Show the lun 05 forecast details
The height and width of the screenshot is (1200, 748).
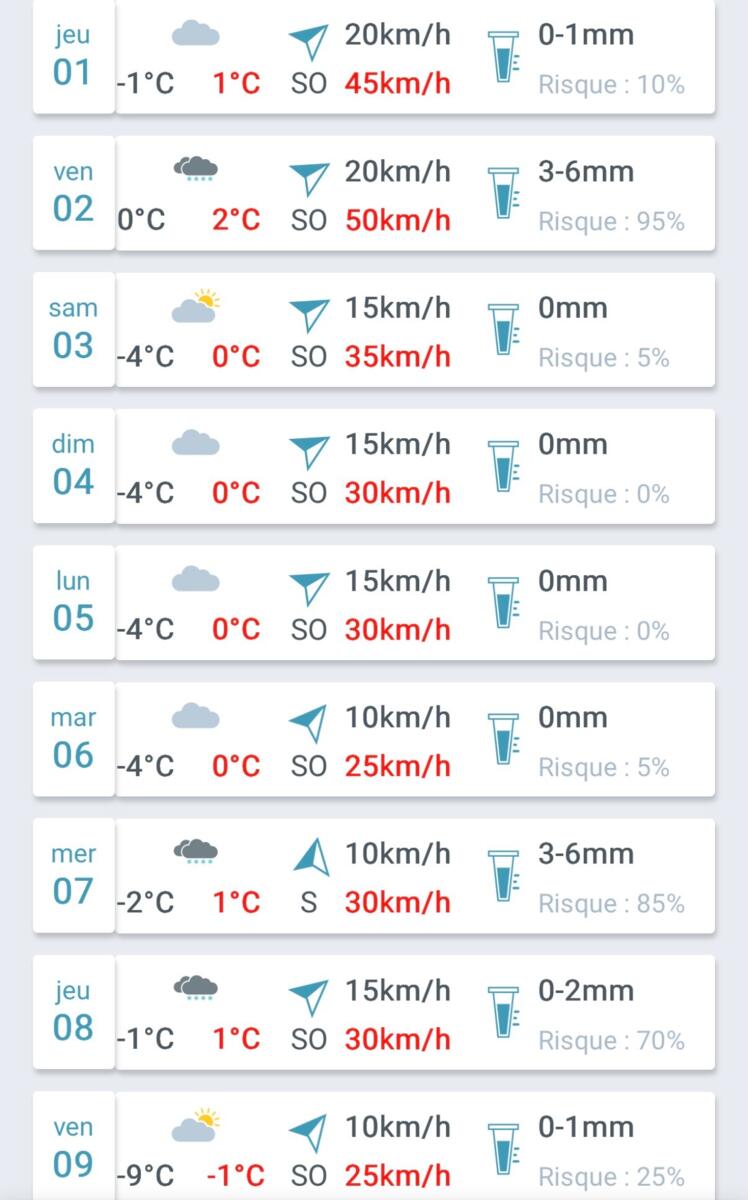coord(374,604)
